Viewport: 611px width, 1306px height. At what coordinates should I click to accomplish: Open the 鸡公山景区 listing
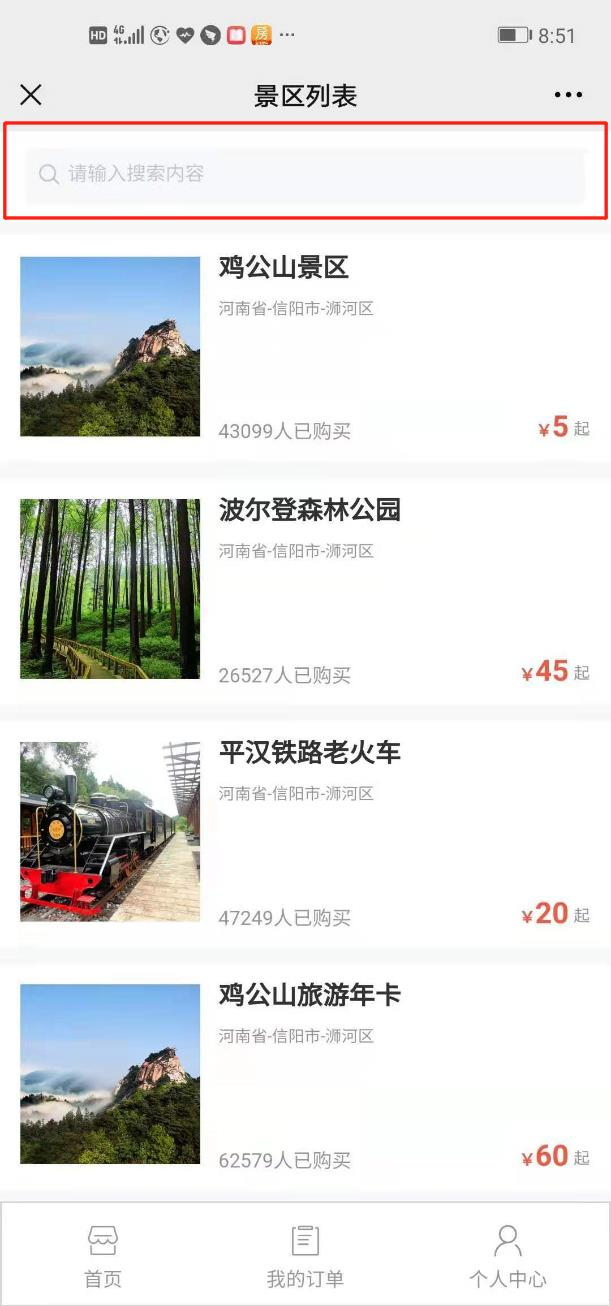pos(305,347)
